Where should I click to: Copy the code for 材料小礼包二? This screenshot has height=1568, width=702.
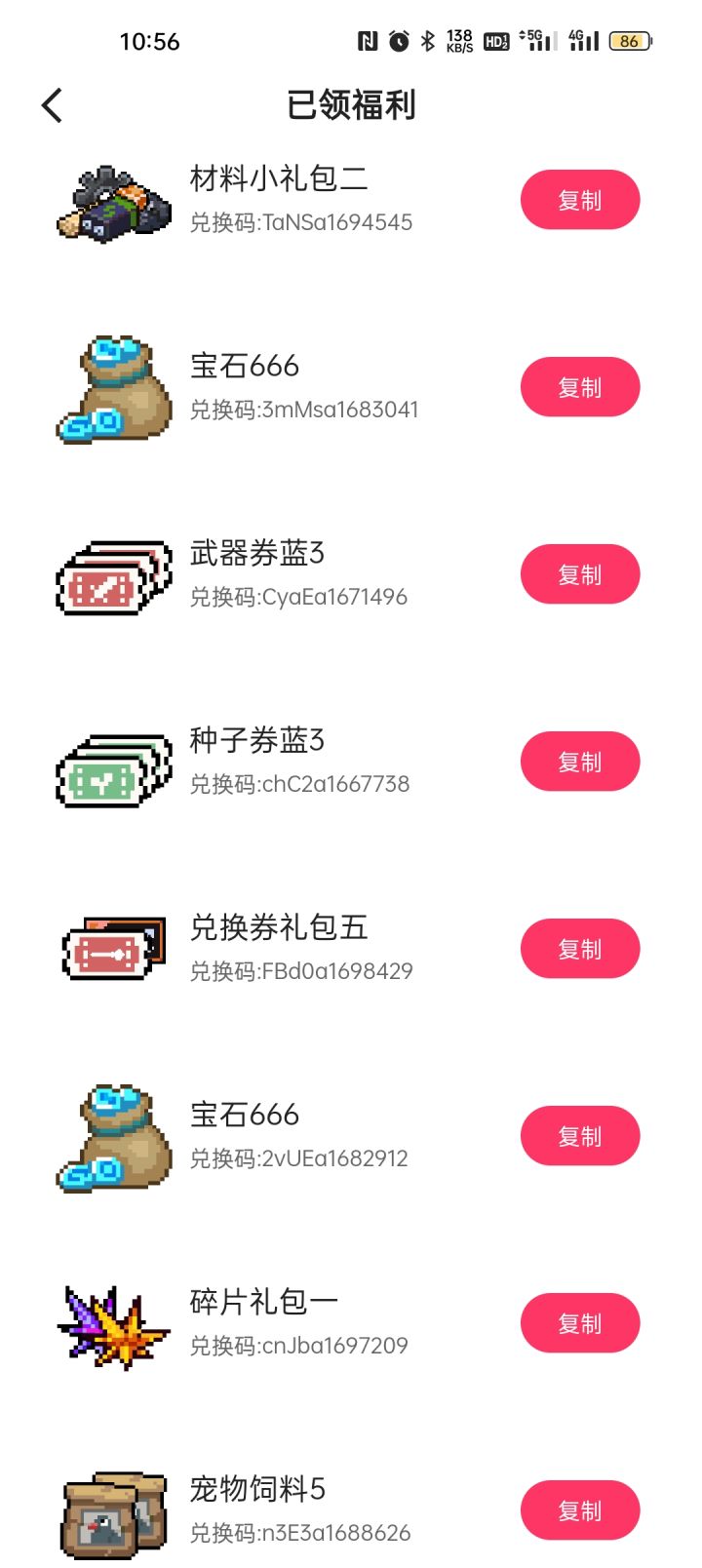click(x=579, y=200)
